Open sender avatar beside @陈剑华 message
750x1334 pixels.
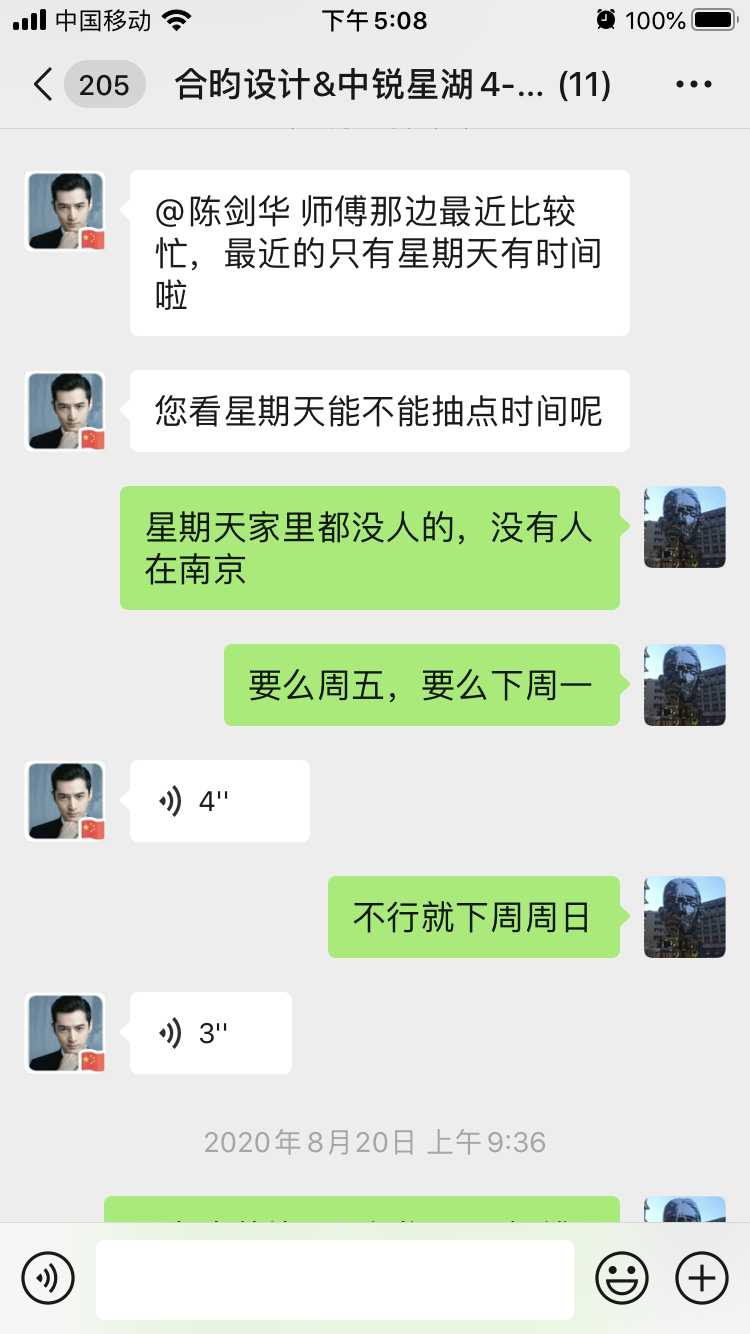click(x=65, y=211)
